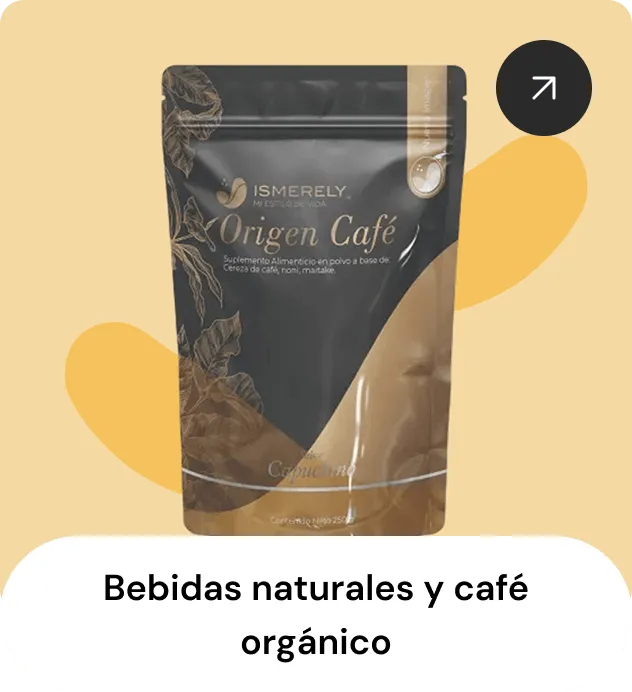Tap the arrow button on the category card
The width and height of the screenshot is (632, 692).
click(544, 88)
